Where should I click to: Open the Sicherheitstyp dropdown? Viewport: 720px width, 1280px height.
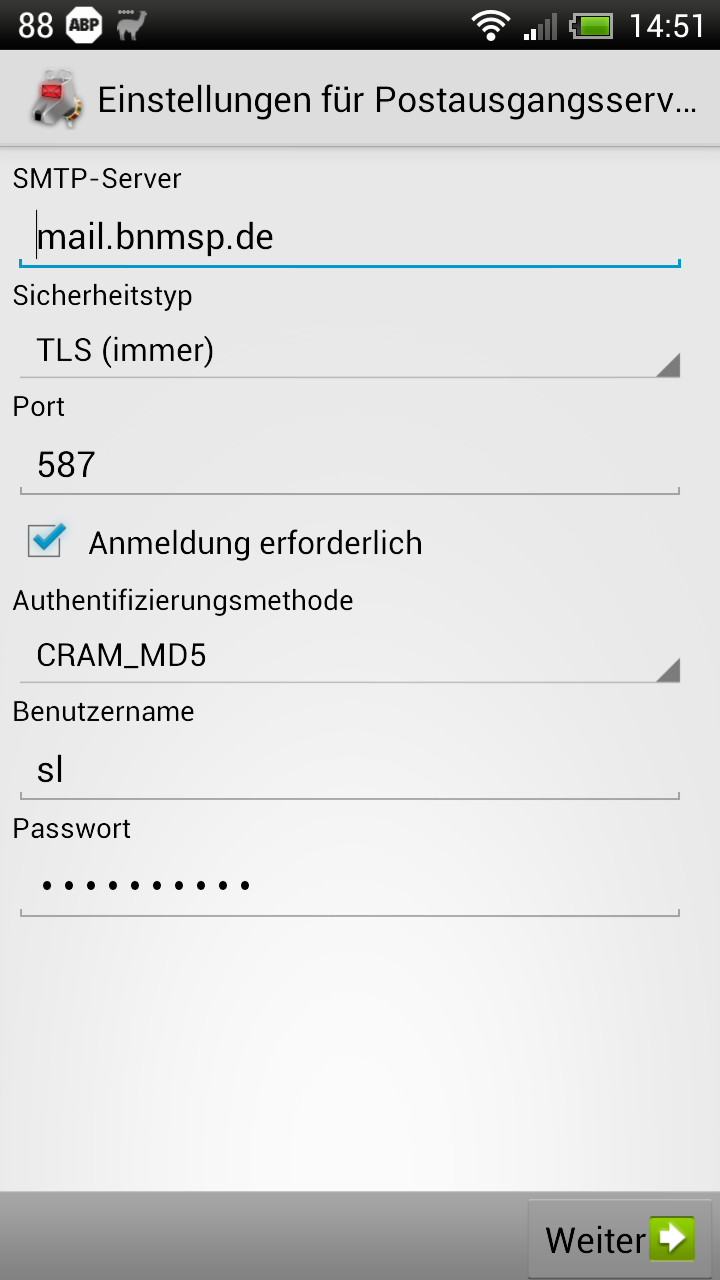point(350,350)
